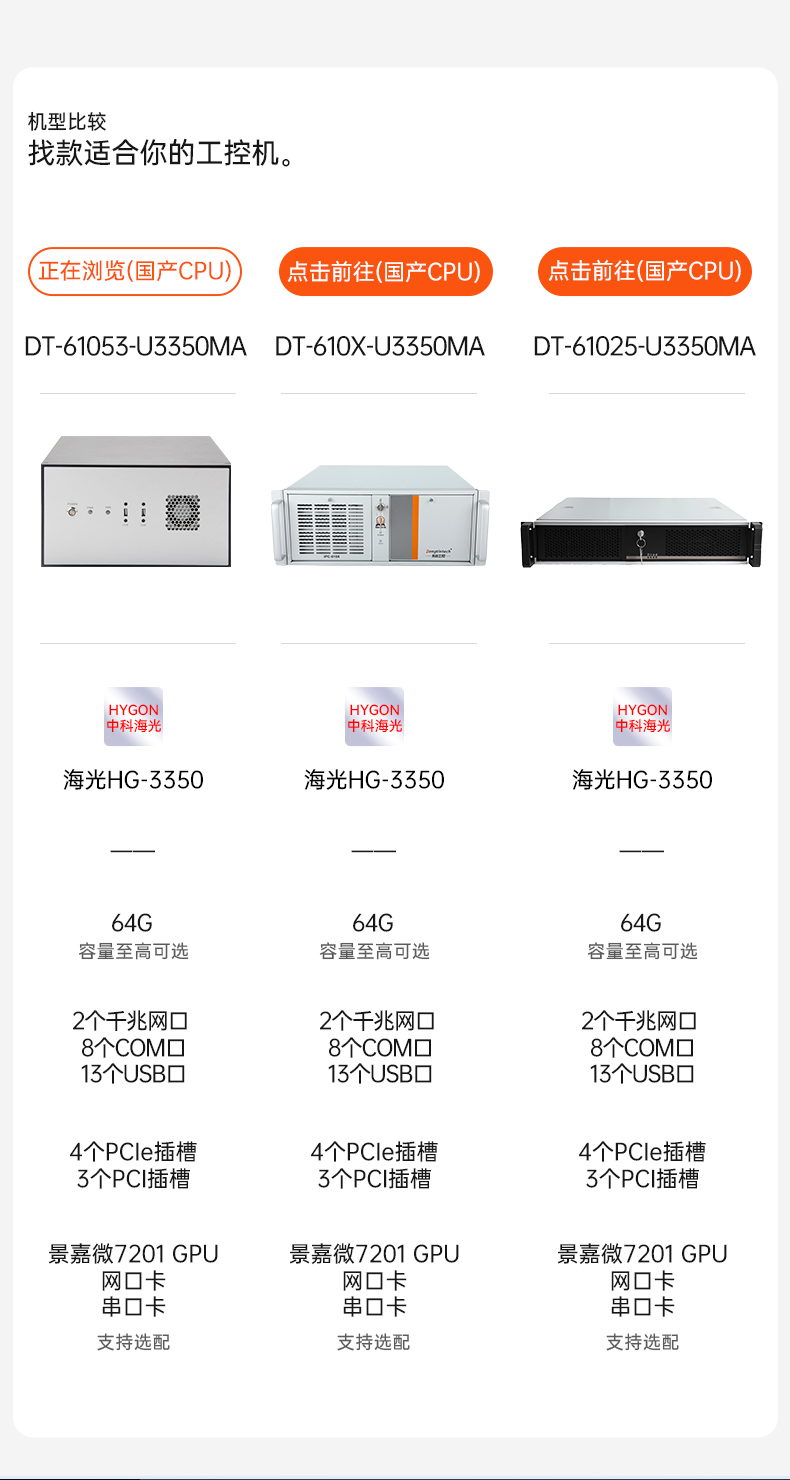
Task: Click the 景嘉微7201 GPU text in right column
Action: coord(641,1253)
